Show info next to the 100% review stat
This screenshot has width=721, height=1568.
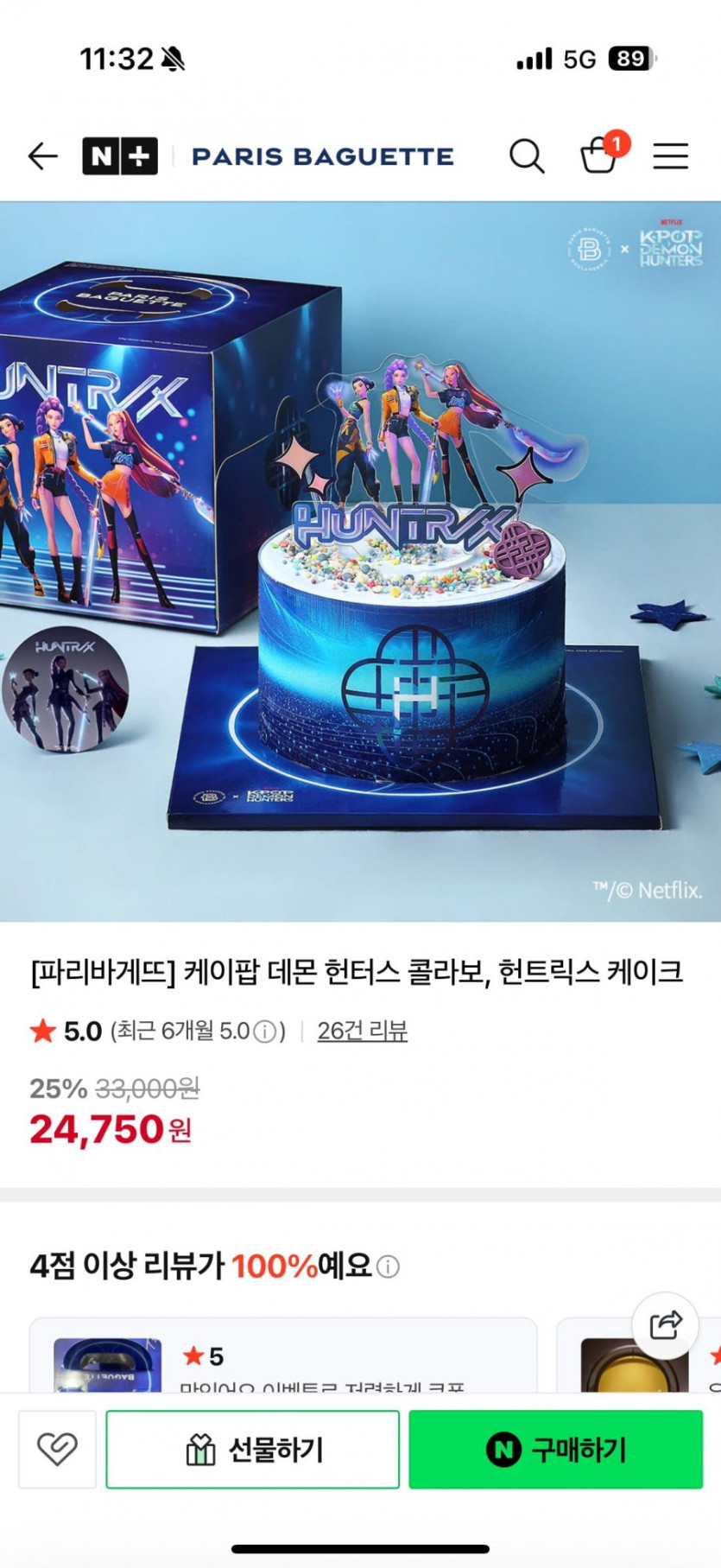click(389, 1267)
